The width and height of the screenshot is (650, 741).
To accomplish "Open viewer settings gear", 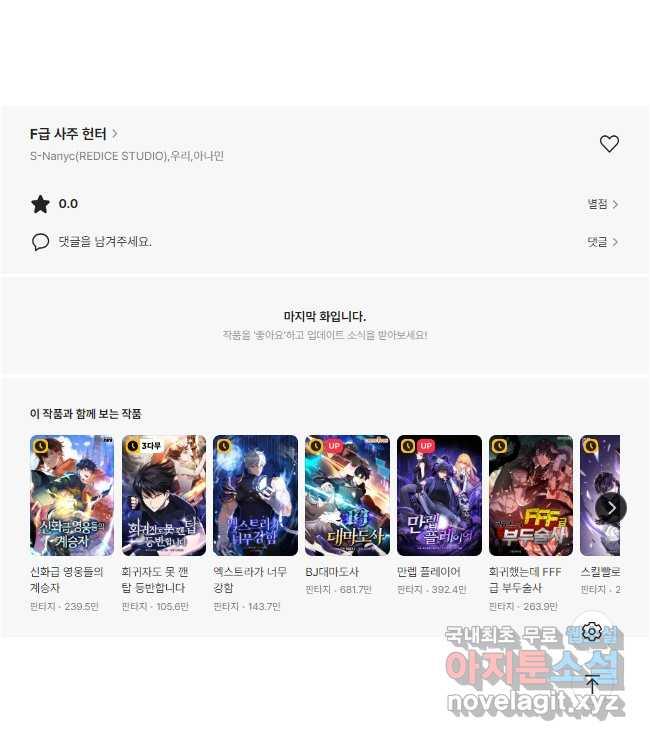I will 592,631.
